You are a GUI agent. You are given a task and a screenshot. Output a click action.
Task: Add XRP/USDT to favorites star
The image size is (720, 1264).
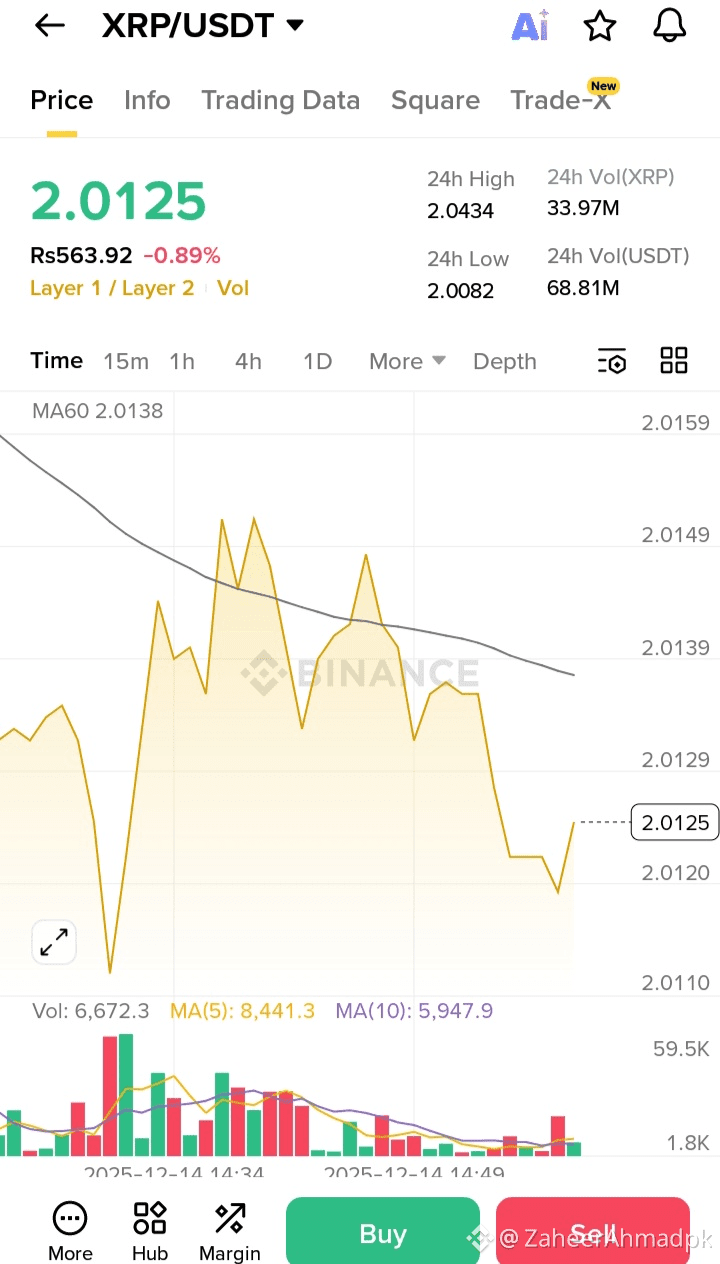coord(600,27)
